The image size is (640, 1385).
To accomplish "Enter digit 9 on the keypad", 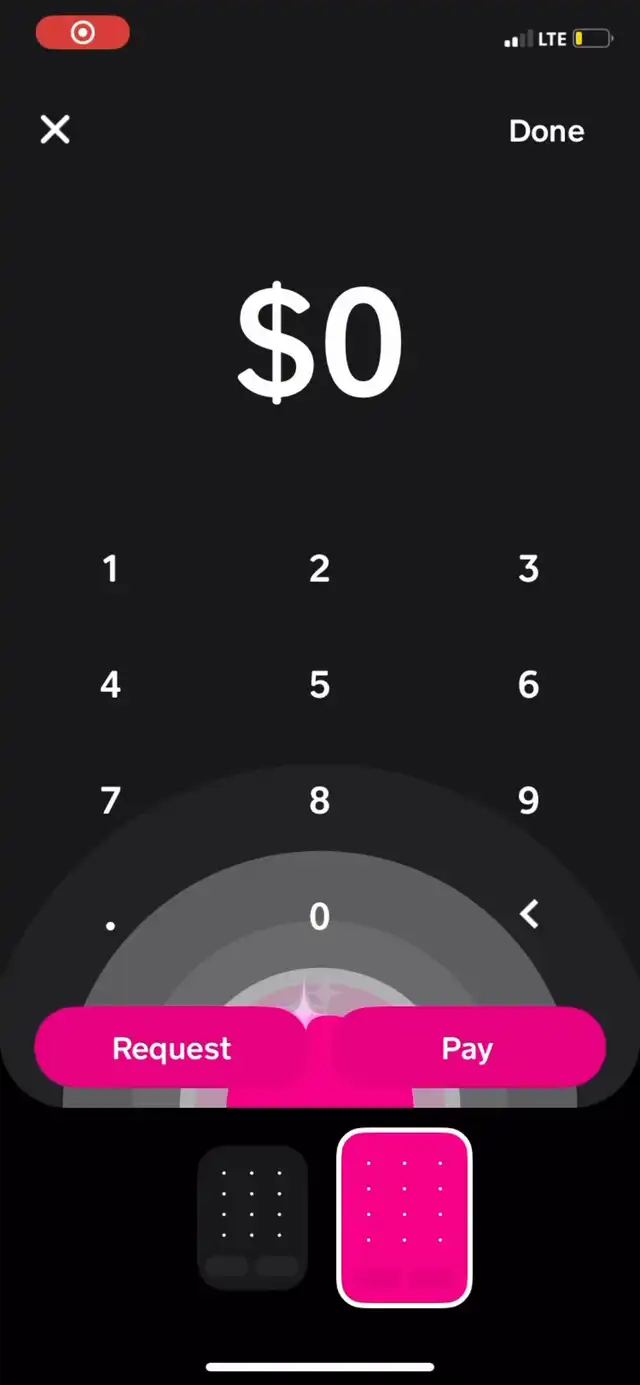I will [x=529, y=800].
